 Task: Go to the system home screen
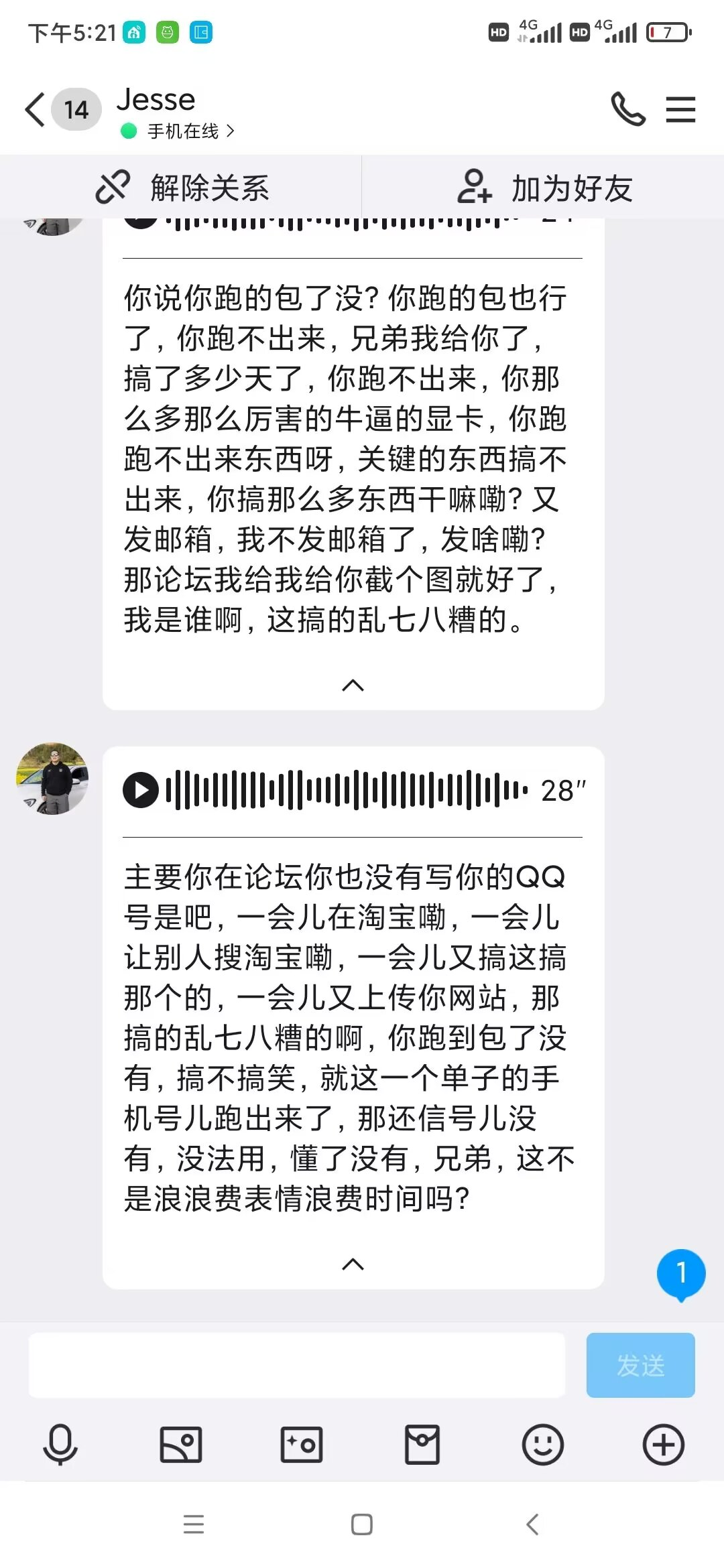click(x=362, y=1524)
